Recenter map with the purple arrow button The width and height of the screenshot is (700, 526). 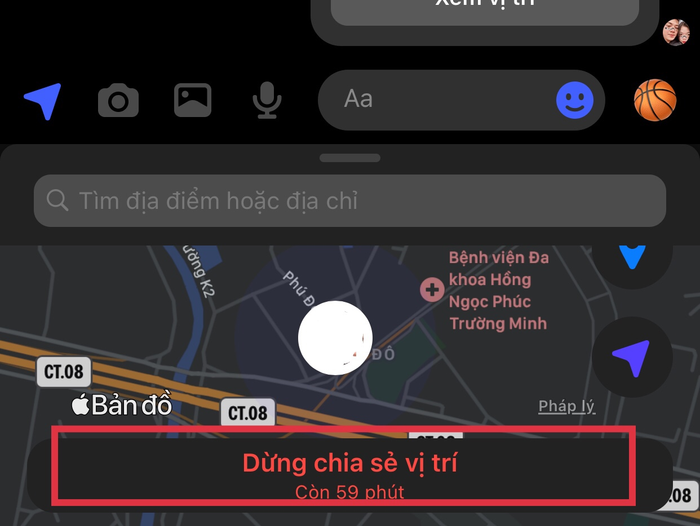pyautogui.click(x=631, y=356)
